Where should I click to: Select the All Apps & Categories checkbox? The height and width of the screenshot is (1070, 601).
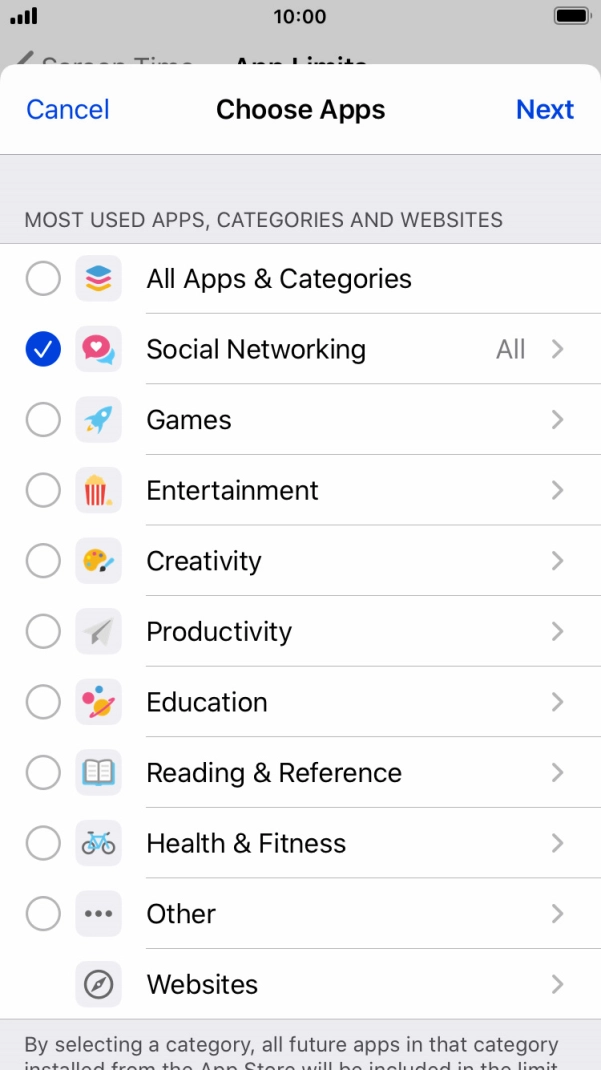click(43, 279)
